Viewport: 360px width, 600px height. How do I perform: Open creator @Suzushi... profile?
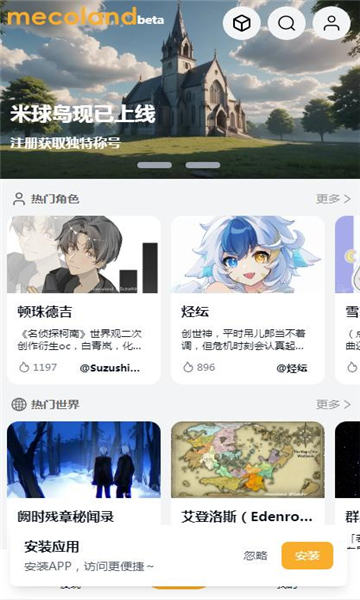point(110,368)
